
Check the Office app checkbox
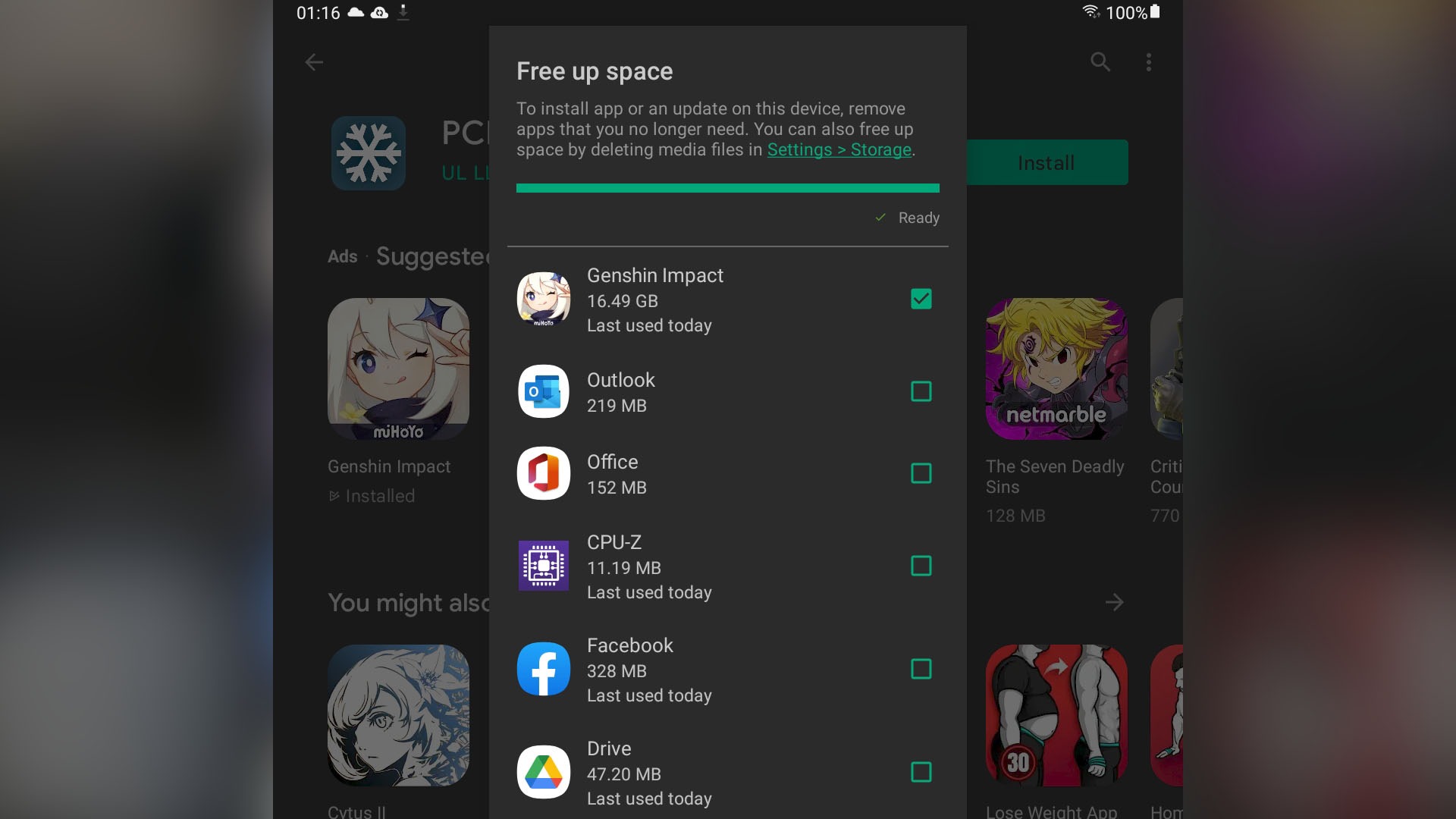921,473
